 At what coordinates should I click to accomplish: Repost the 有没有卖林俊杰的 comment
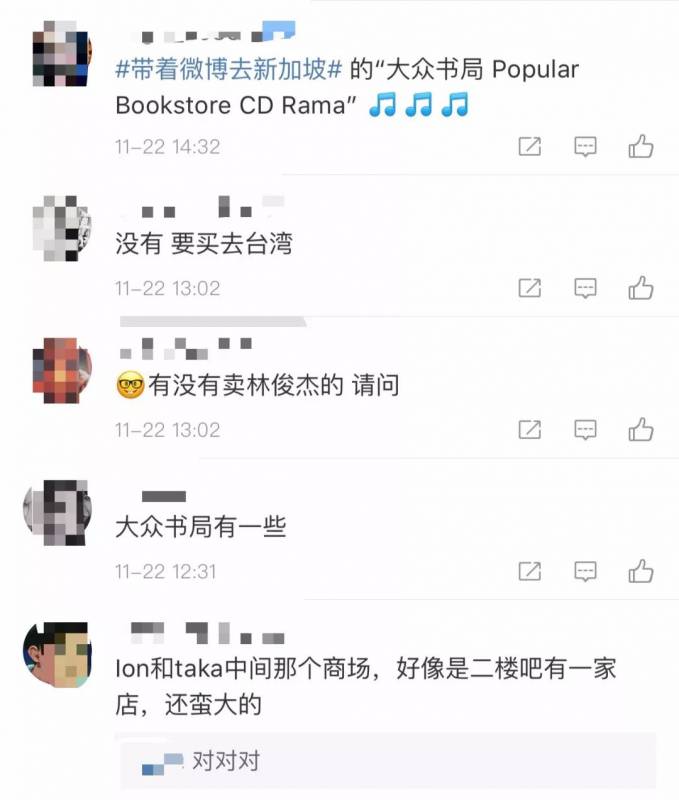tap(530, 430)
